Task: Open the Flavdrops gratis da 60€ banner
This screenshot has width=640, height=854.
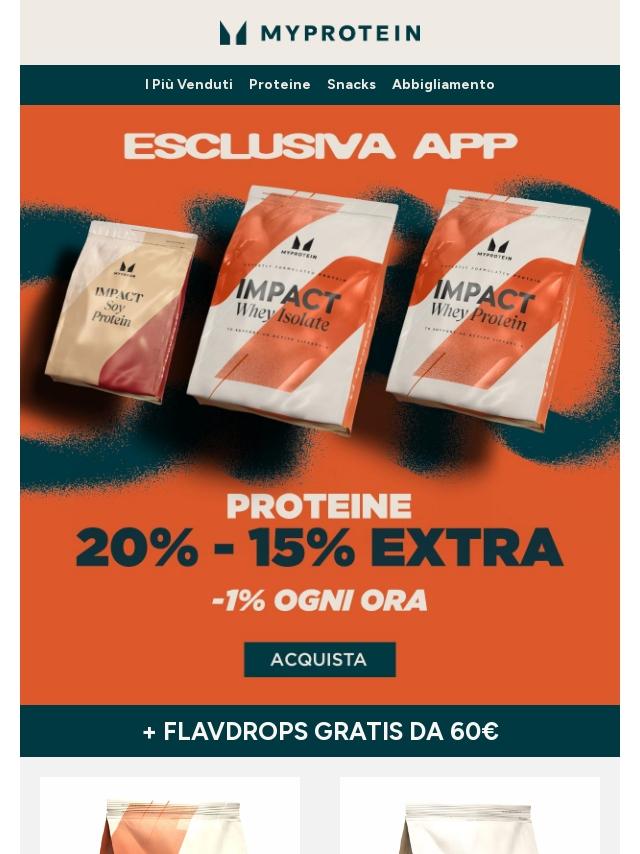Action: point(320,732)
